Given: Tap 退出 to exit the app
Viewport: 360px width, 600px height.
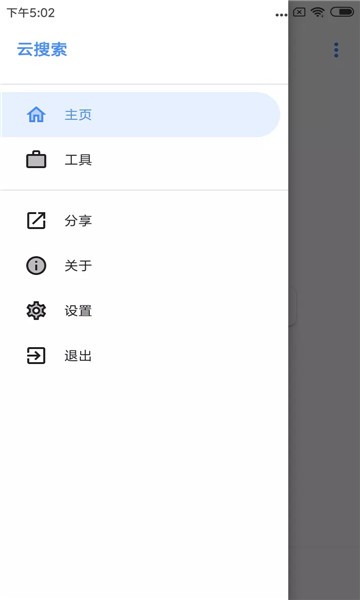Looking at the screenshot, I should click(x=140, y=356).
